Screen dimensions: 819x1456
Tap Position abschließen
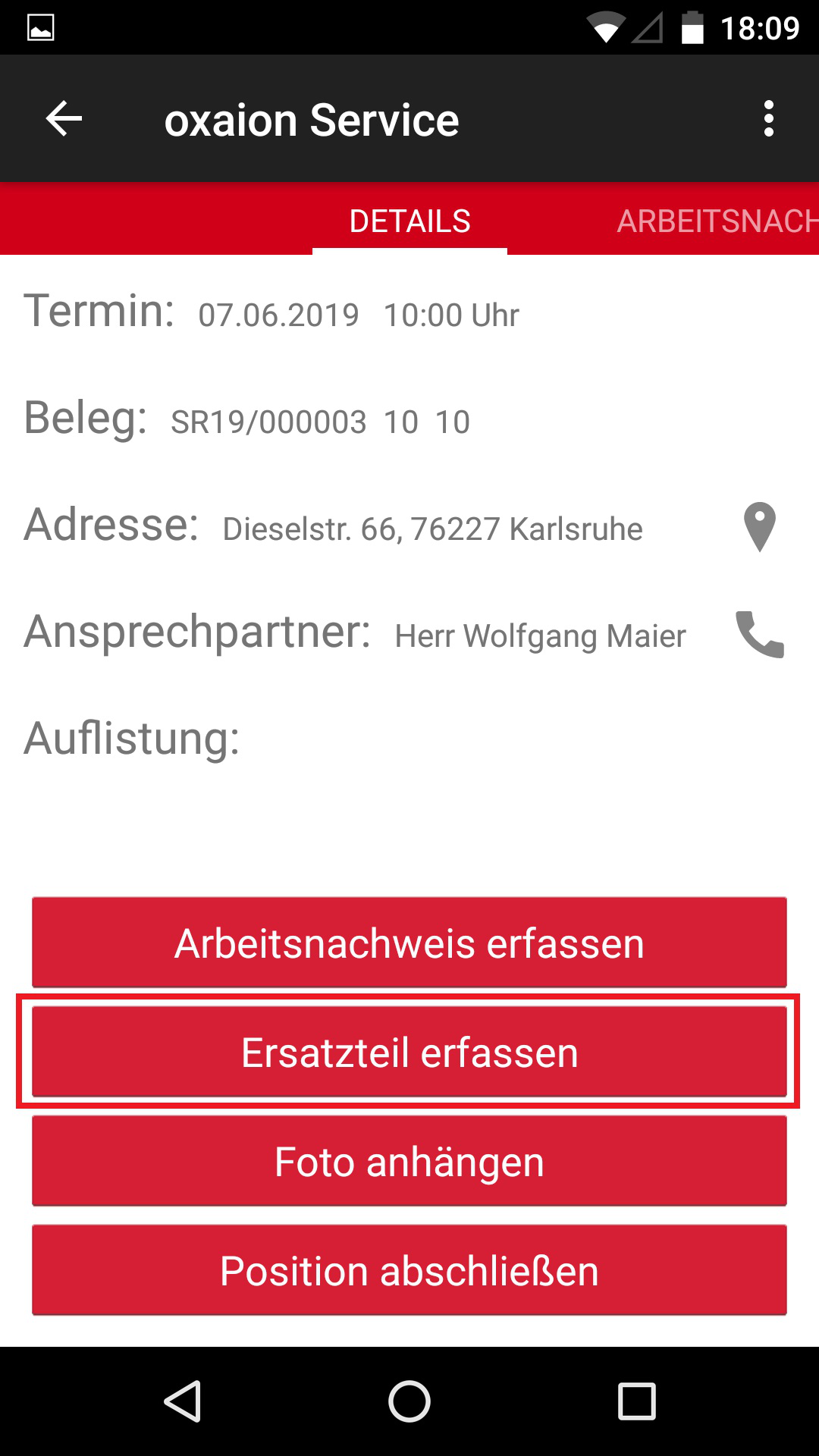point(409,1270)
